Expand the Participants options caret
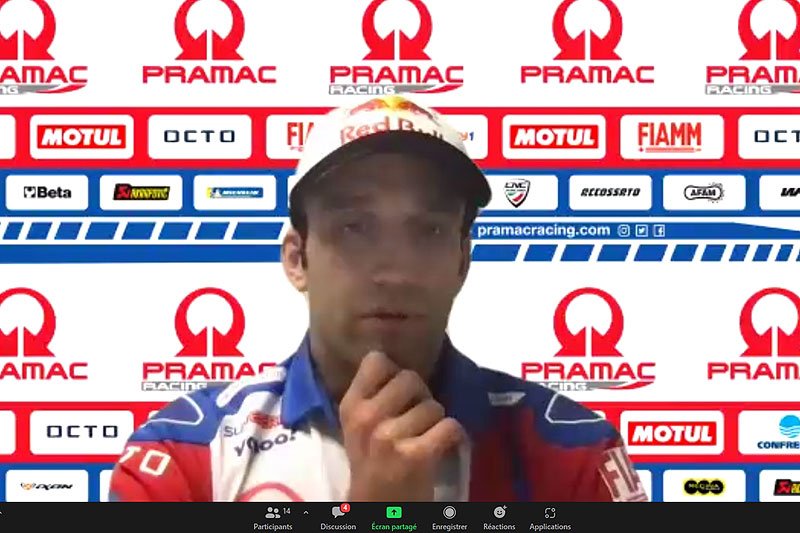Screen dimensions: 800x533 coord(306,512)
